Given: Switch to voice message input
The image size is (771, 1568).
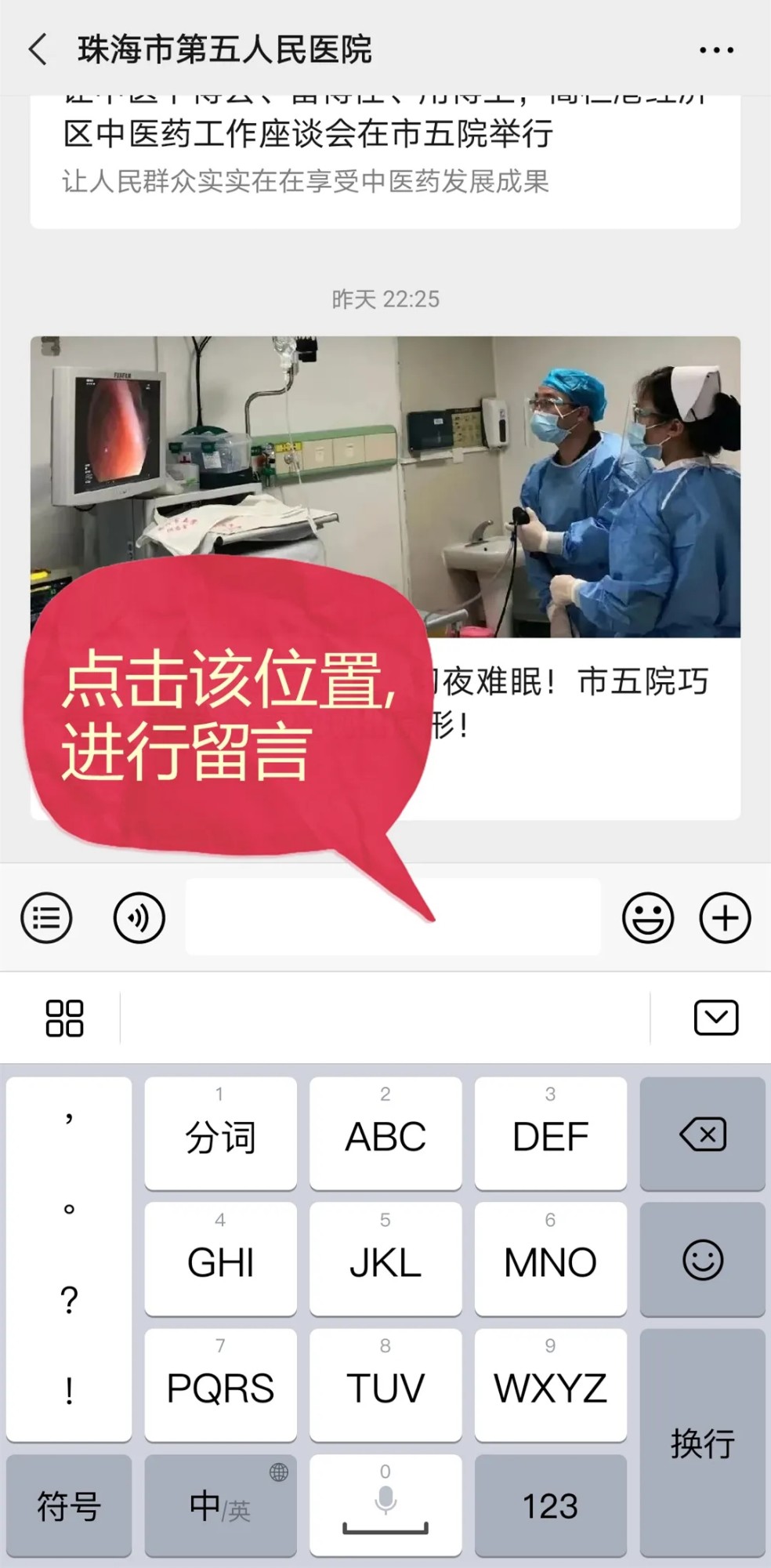Looking at the screenshot, I should pos(139,917).
